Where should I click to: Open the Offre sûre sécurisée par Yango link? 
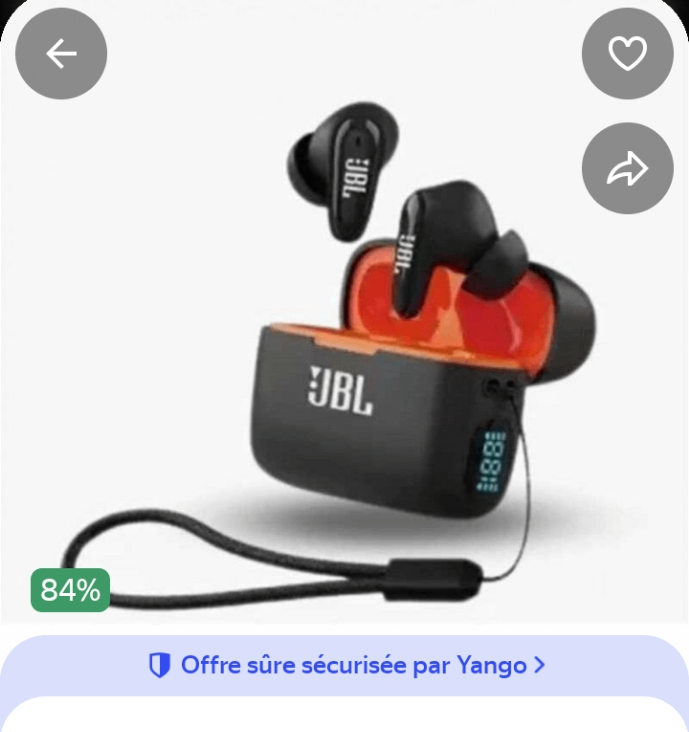pos(346,665)
